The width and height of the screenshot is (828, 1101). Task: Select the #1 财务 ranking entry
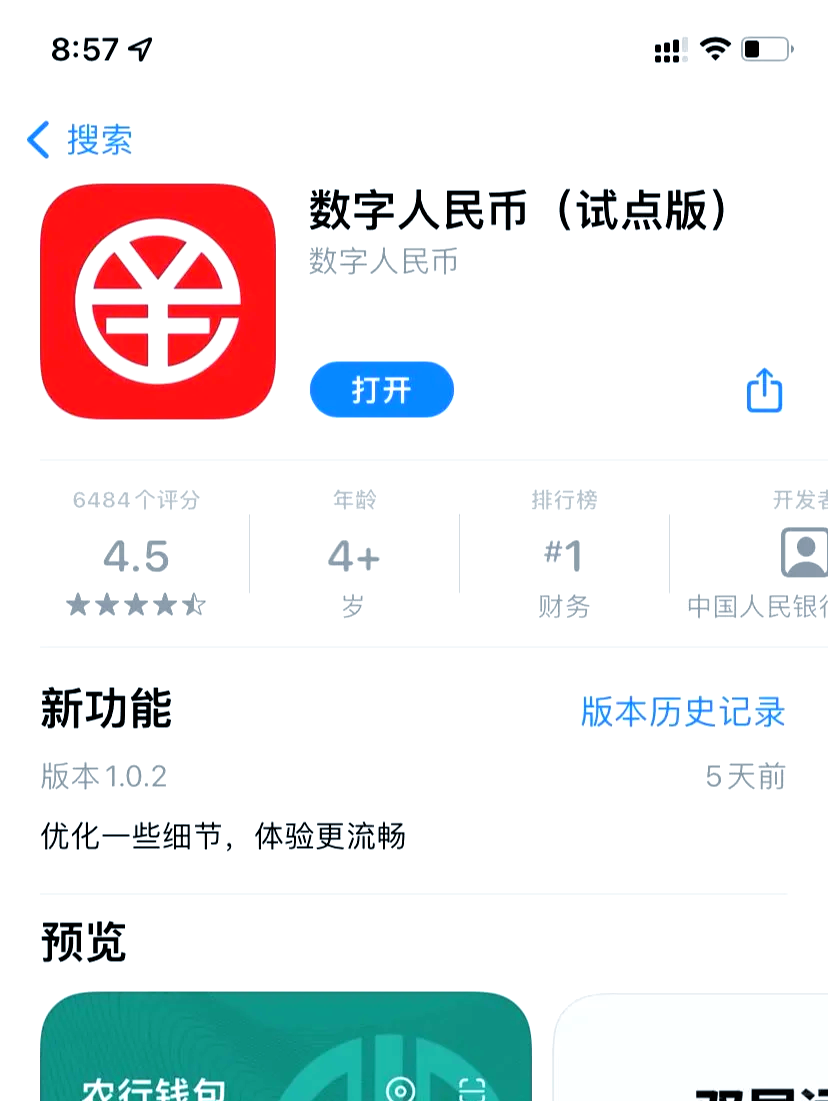[563, 555]
